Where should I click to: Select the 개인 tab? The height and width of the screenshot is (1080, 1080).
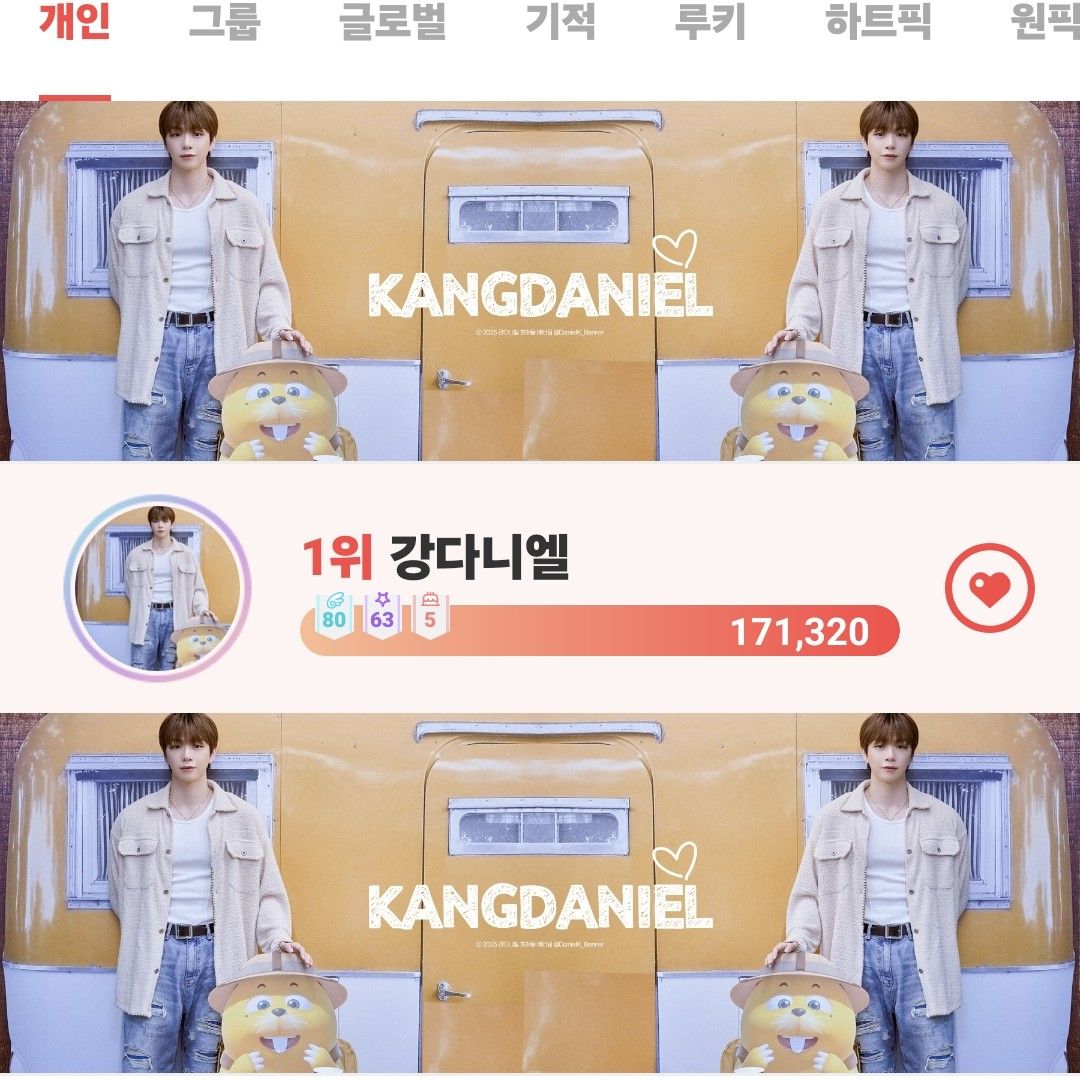click(x=75, y=22)
